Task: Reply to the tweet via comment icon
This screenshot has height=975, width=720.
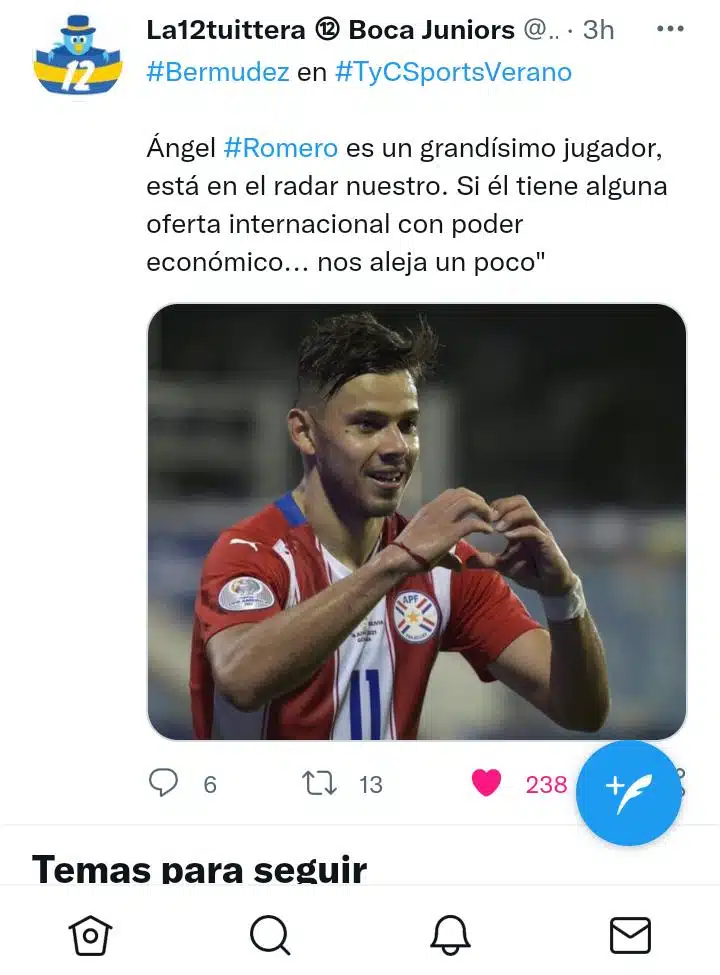Action: 164,783
